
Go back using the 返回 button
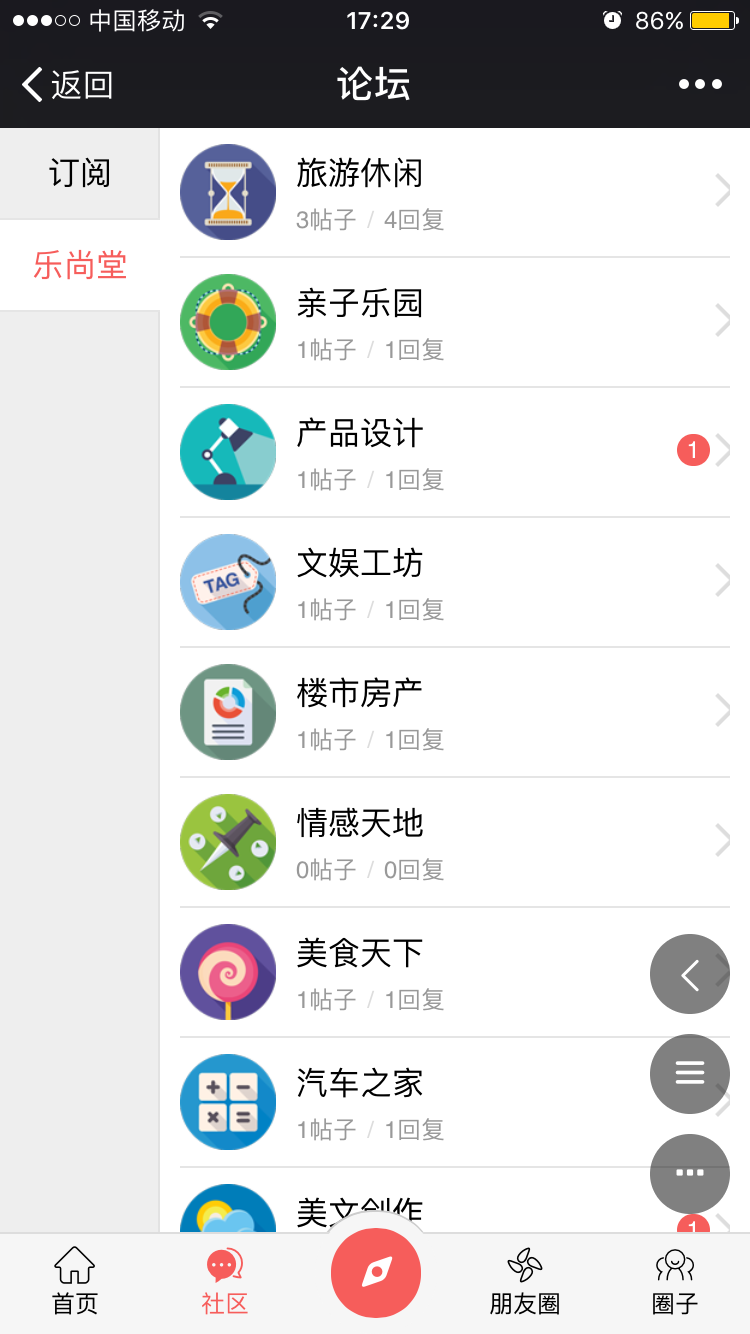coord(67,85)
